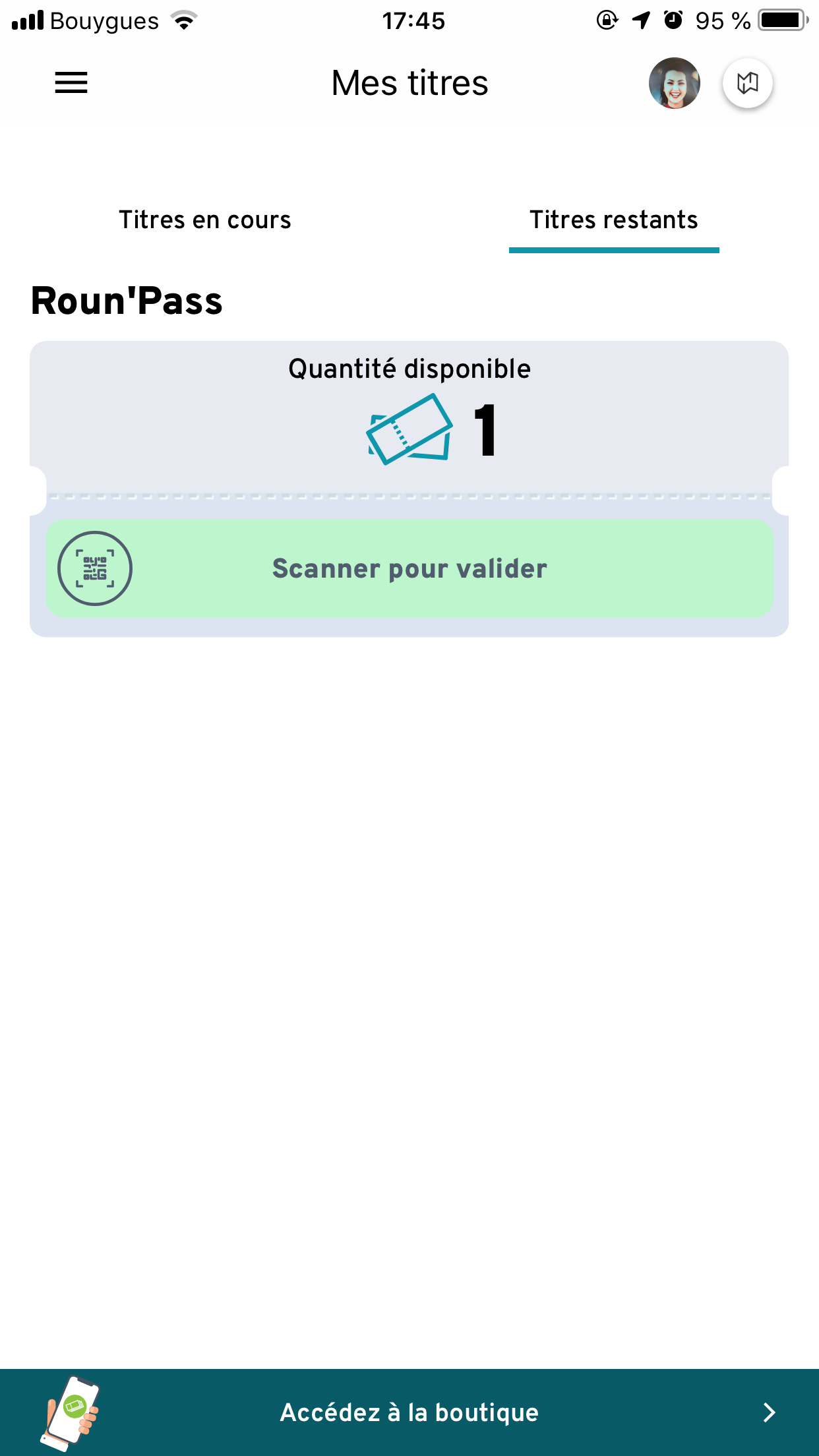Viewport: 819px width, 1456px height.
Task: Tap the Quantité disponible count
Action: pyautogui.click(x=408, y=369)
